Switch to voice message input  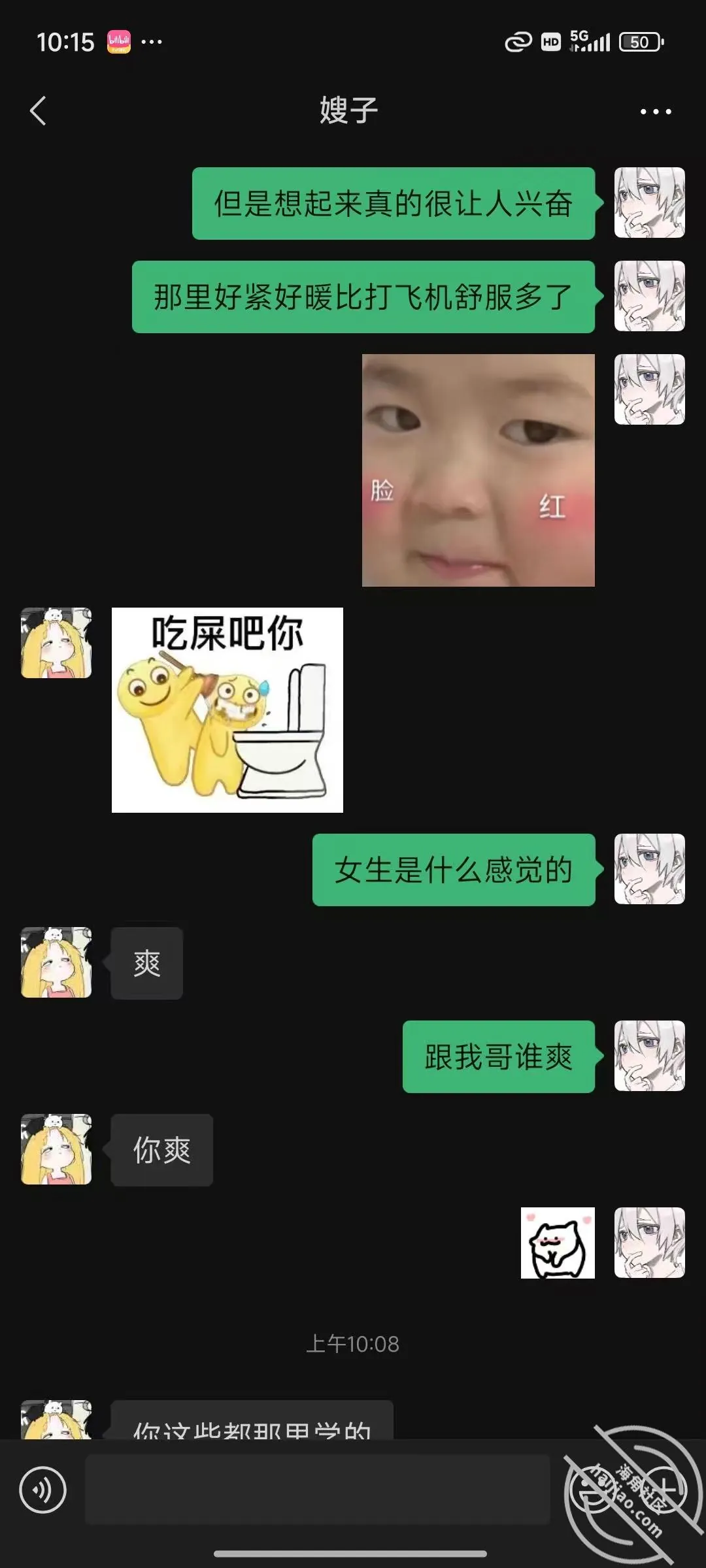(42, 1490)
